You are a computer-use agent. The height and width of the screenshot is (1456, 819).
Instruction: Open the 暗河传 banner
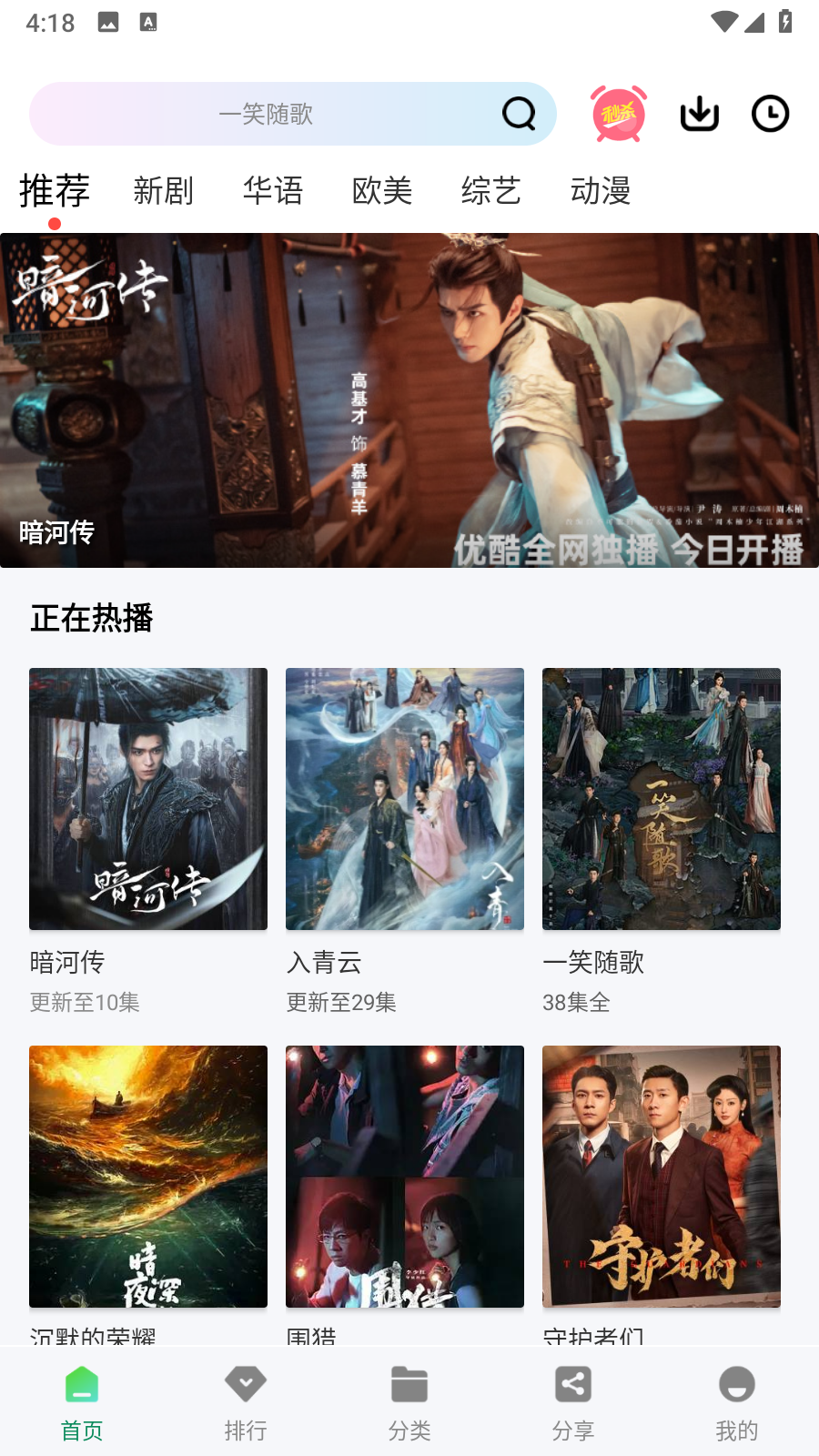click(x=409, y=399)
